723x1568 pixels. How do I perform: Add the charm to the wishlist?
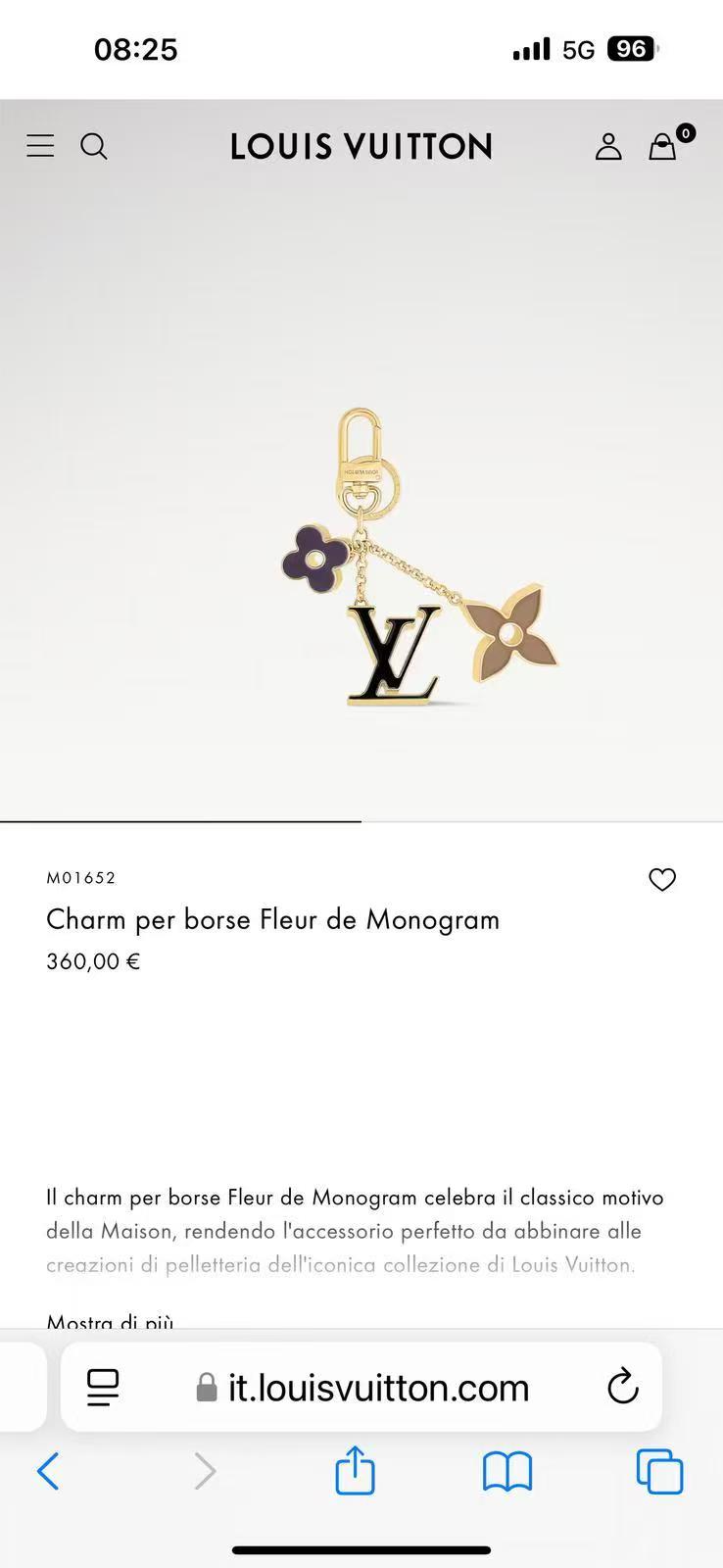[662, 879]
